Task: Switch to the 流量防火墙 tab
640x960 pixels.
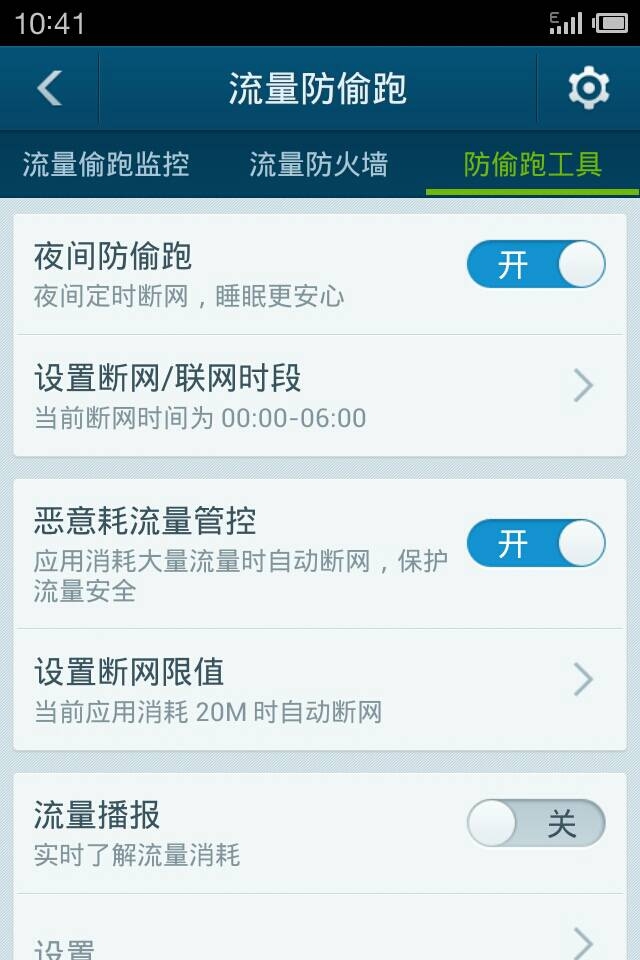Action: click(318, 164)
